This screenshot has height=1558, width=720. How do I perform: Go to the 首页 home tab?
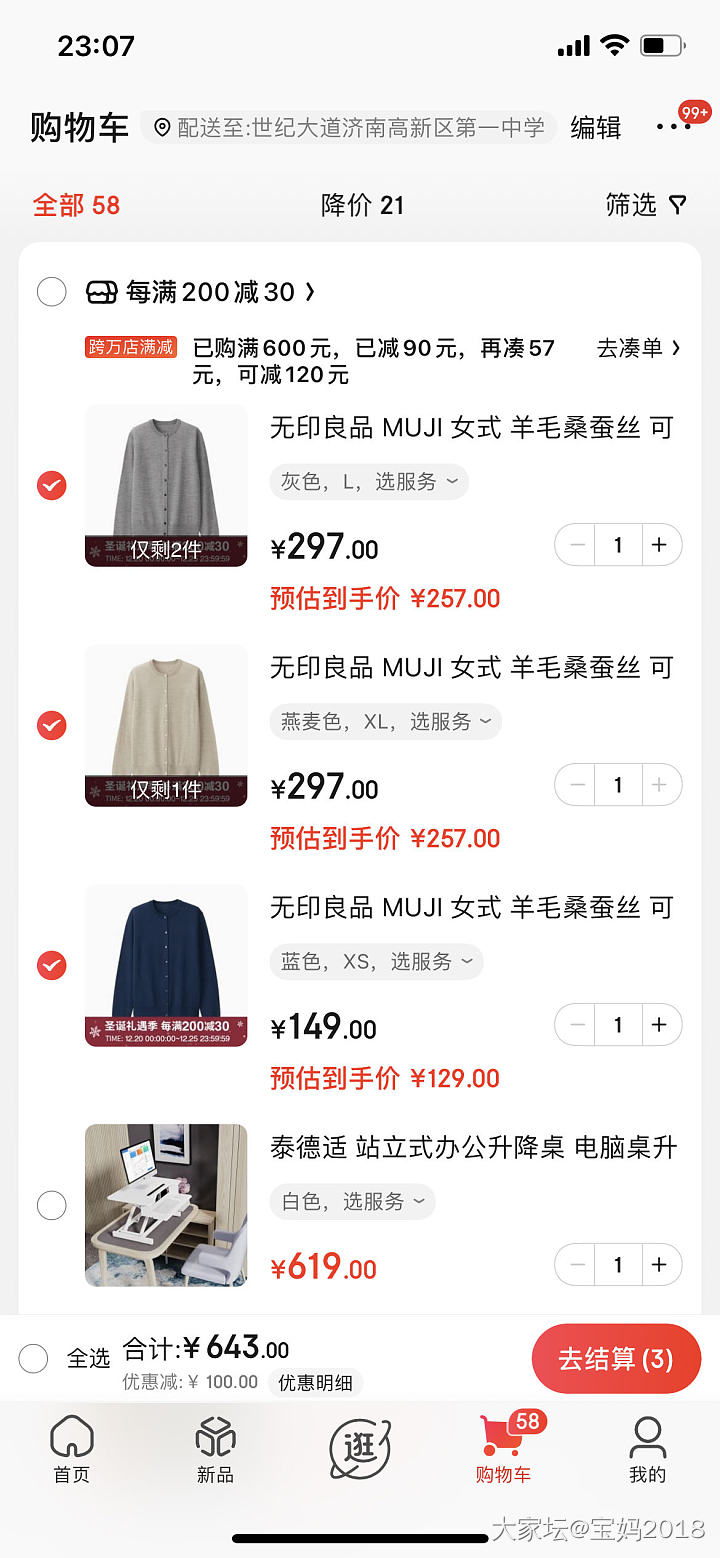coord(71,1450)
